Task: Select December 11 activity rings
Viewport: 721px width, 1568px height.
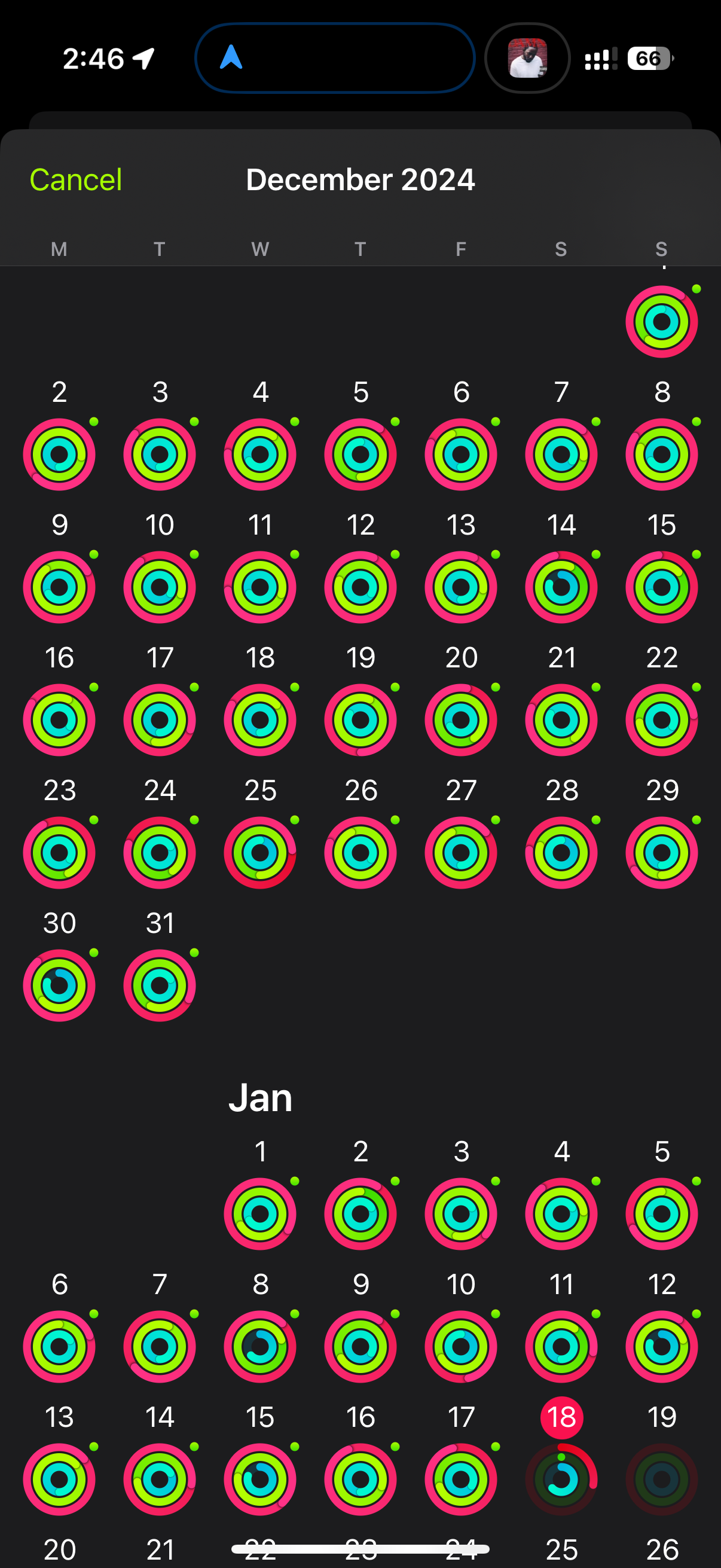Action: click(260, 587)
